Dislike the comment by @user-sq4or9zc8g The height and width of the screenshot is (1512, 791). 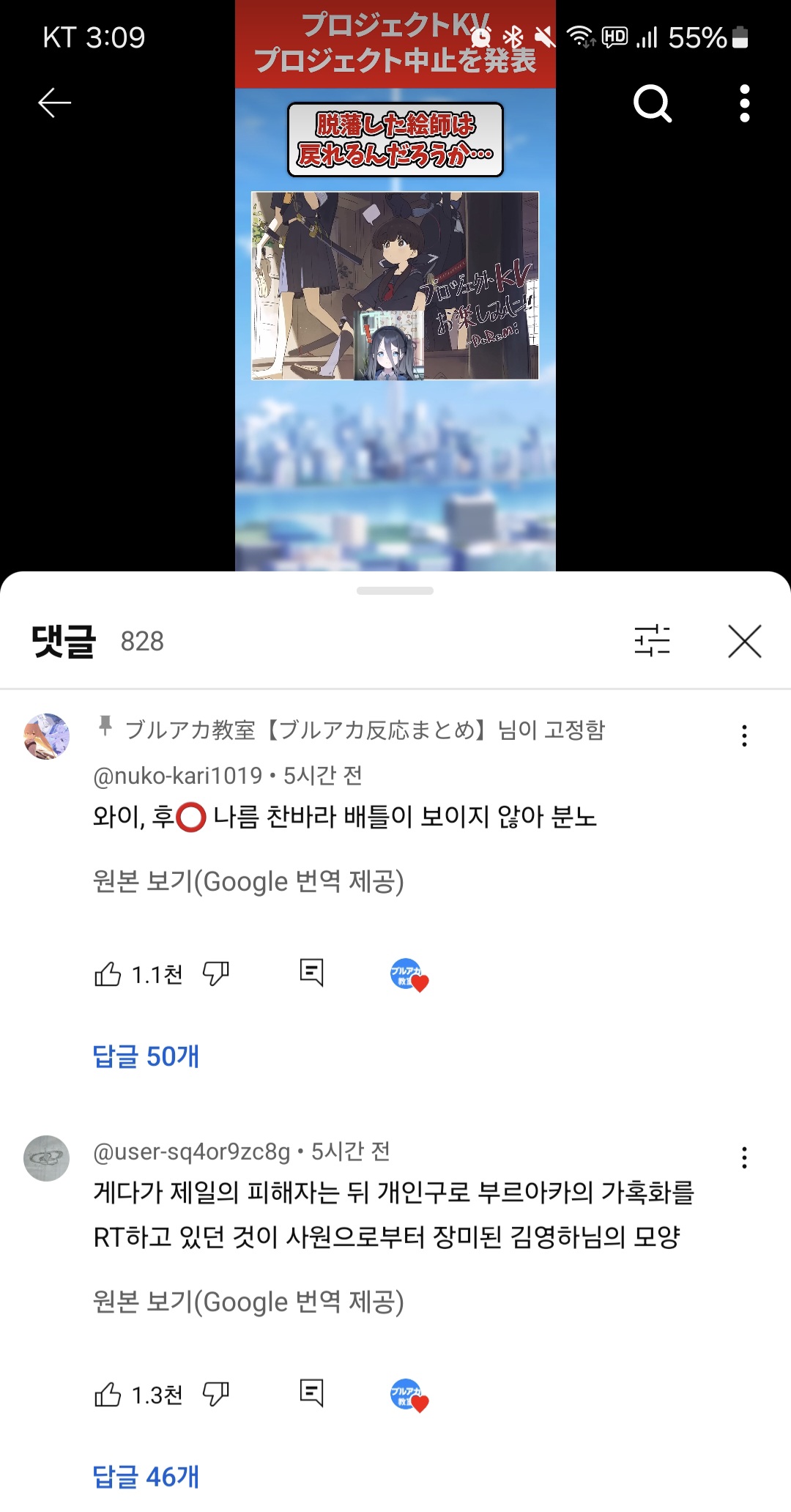[x=216, y=1394]
